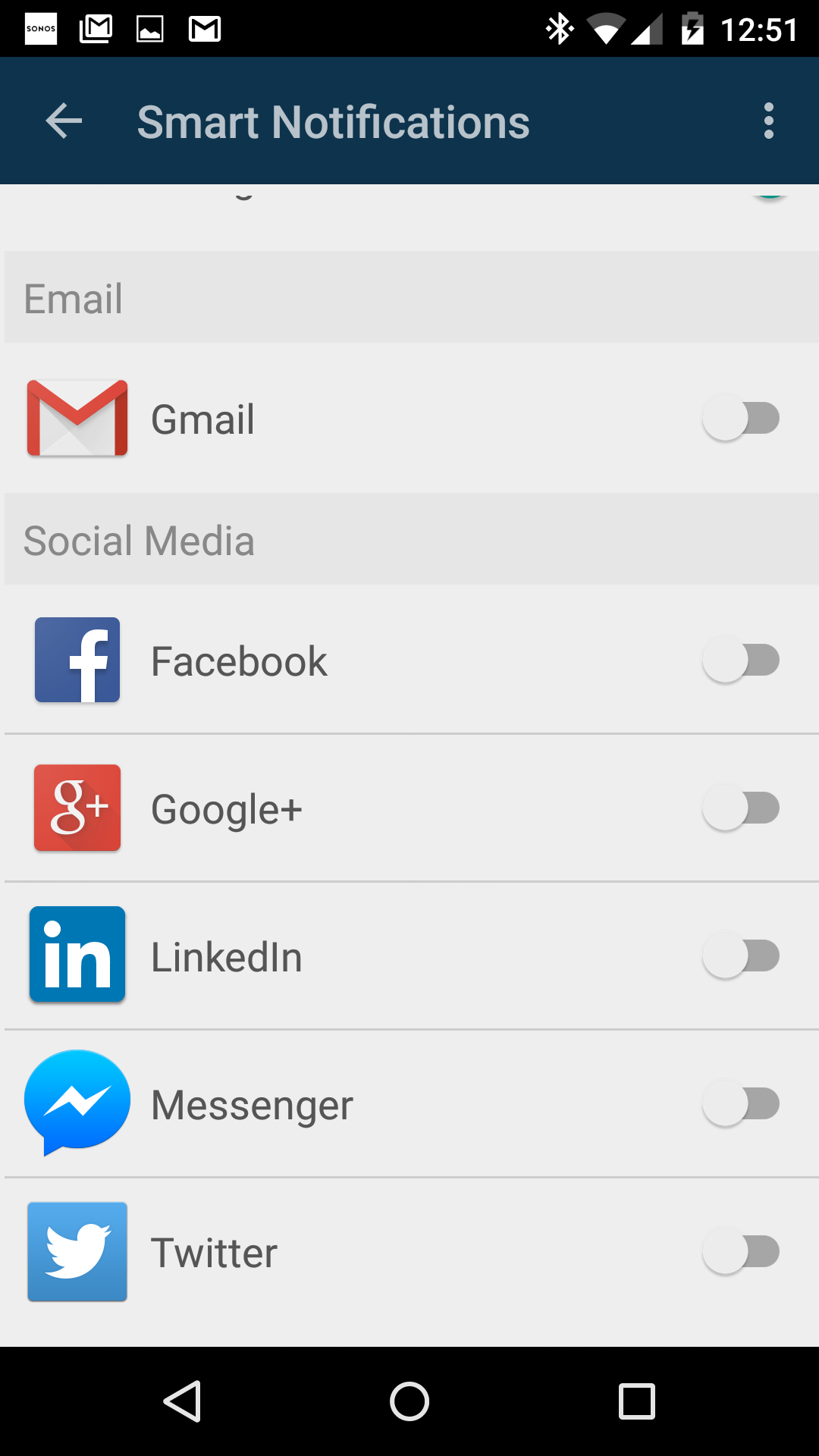819x1456 pixels.
Task: Toggle the Google+ switch
Action: 741,808
